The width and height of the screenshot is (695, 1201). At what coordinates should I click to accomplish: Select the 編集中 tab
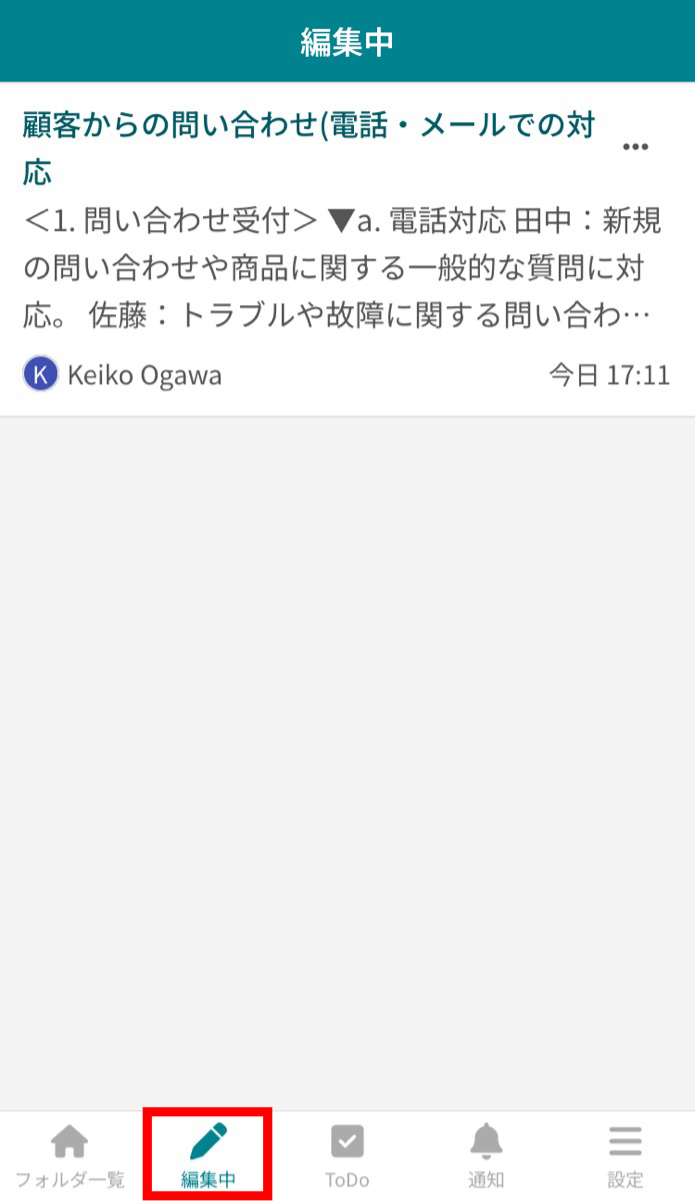tap(208, 1155)
